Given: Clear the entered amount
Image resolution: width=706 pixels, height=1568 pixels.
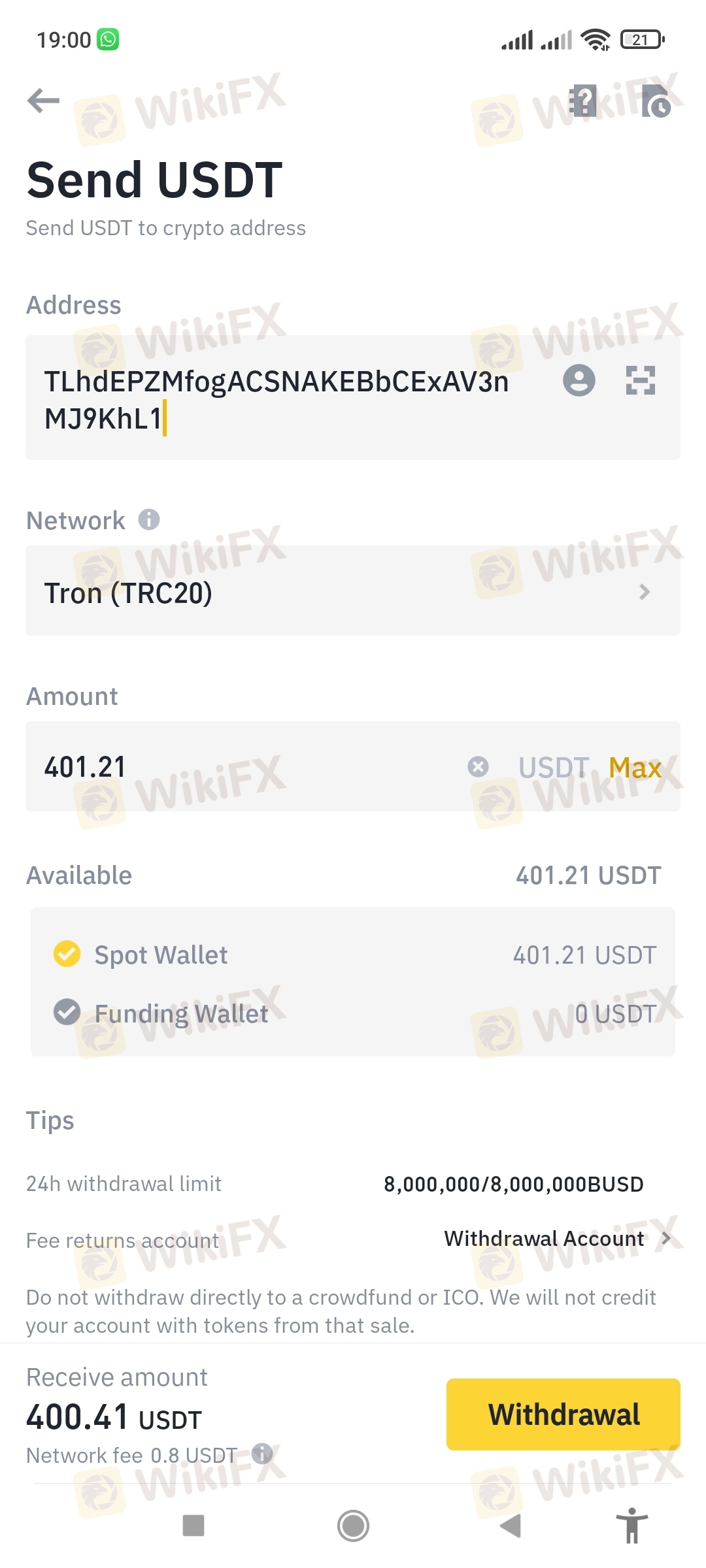Looking at the screenshot, I should 478,766.
